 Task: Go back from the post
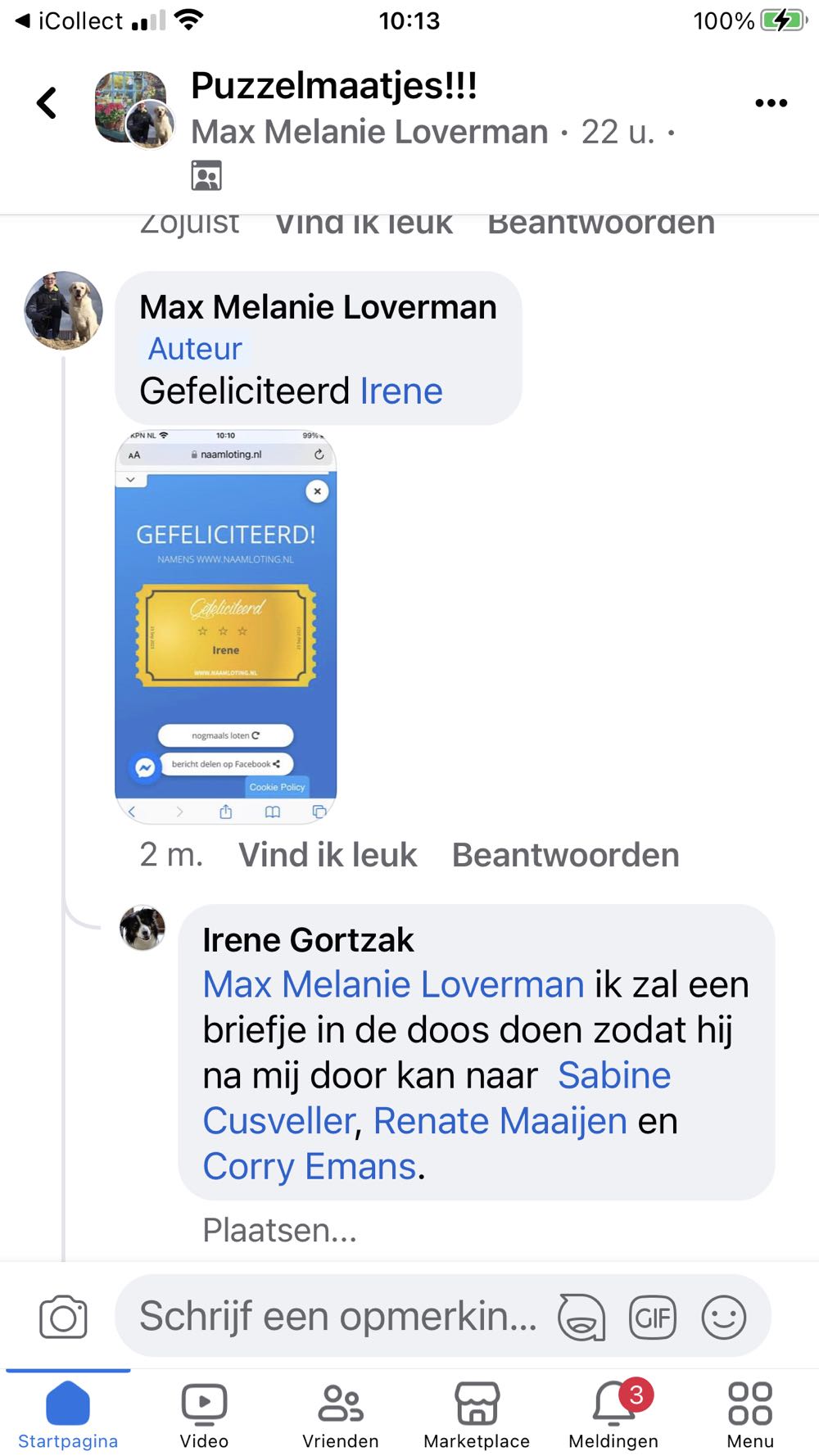coord(47,103)
